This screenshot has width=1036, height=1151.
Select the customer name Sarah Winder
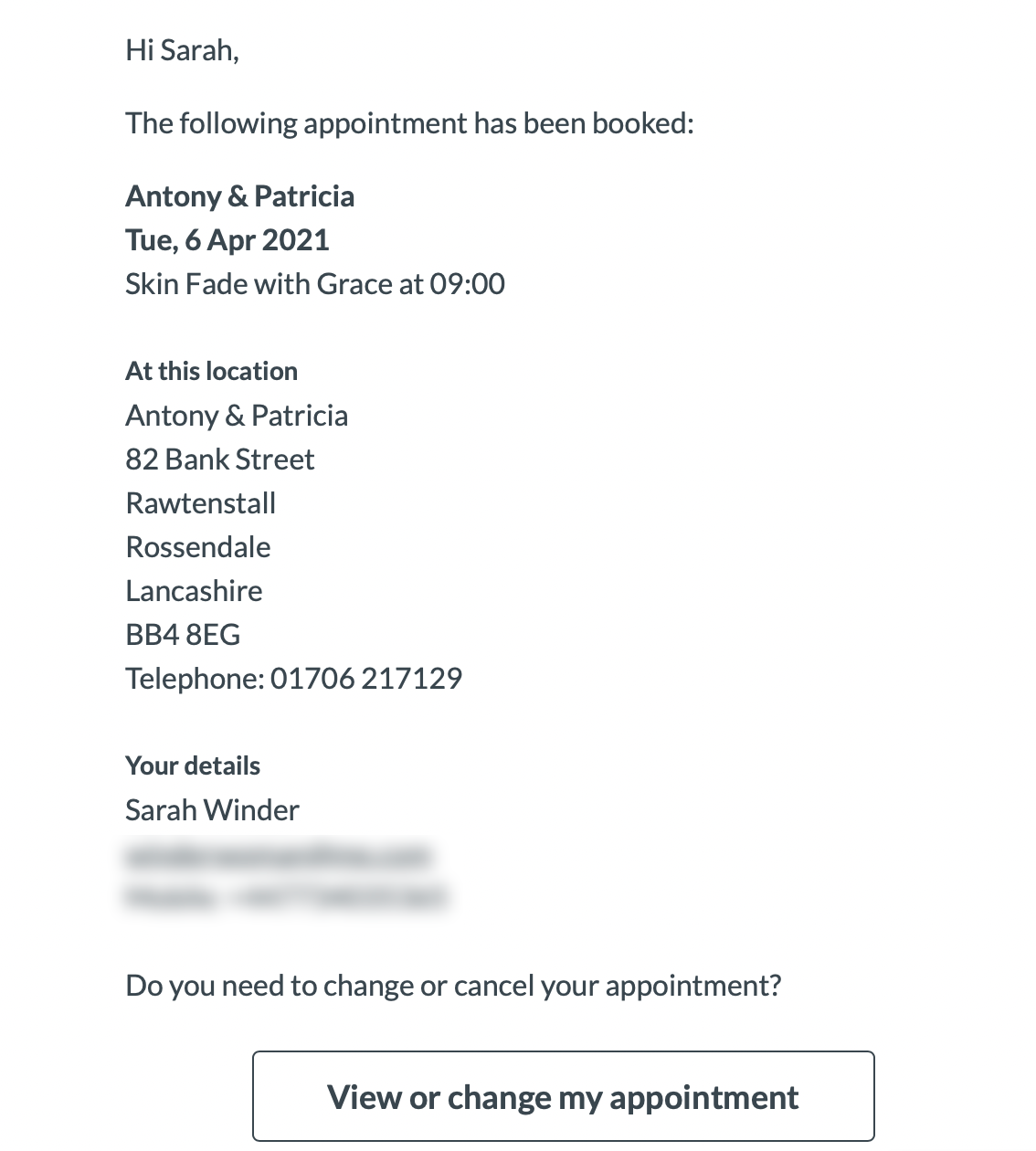212,809
